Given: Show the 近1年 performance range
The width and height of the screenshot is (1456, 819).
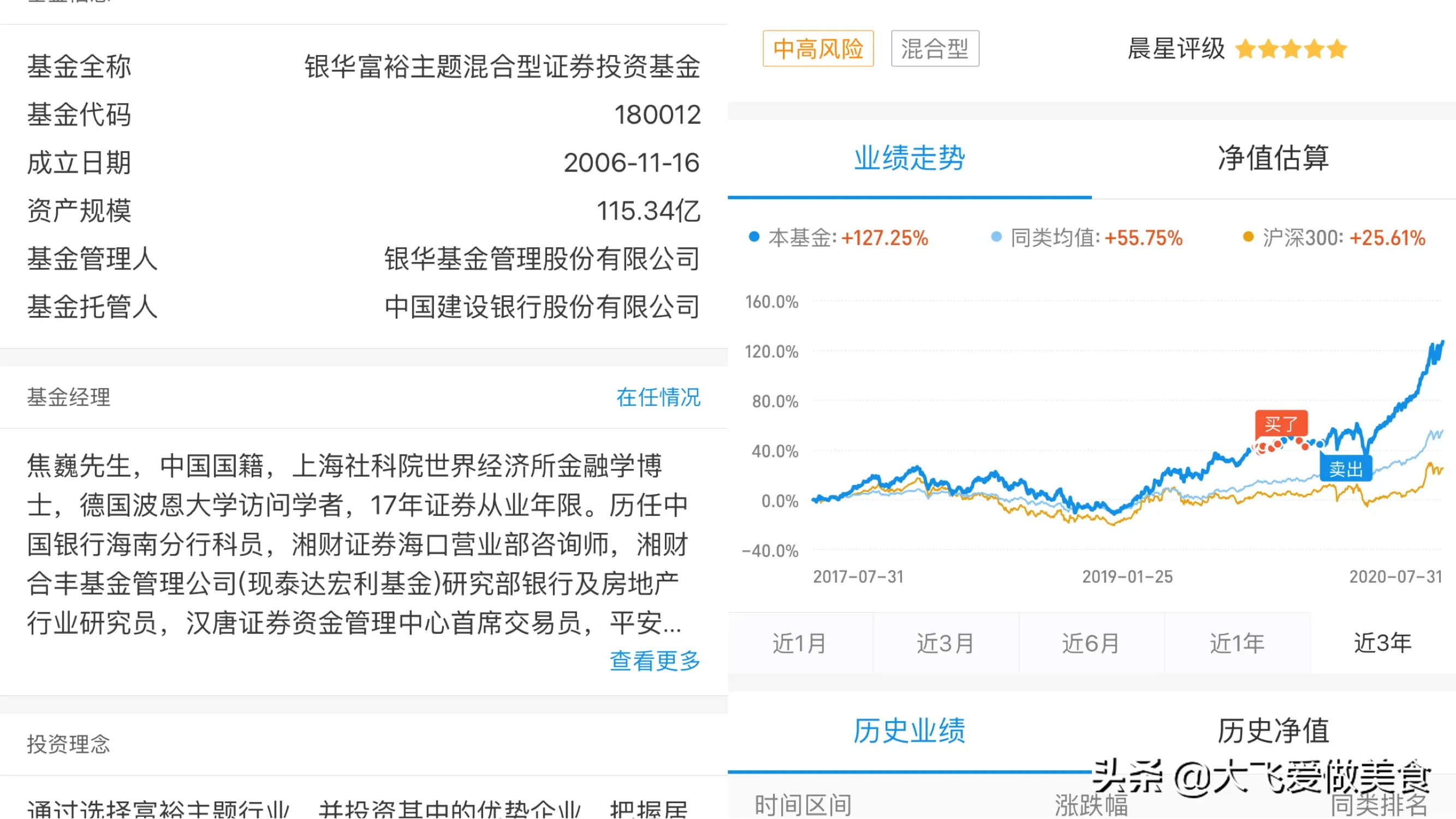Looking at the screenshot, I should (x=1237, y=643).
